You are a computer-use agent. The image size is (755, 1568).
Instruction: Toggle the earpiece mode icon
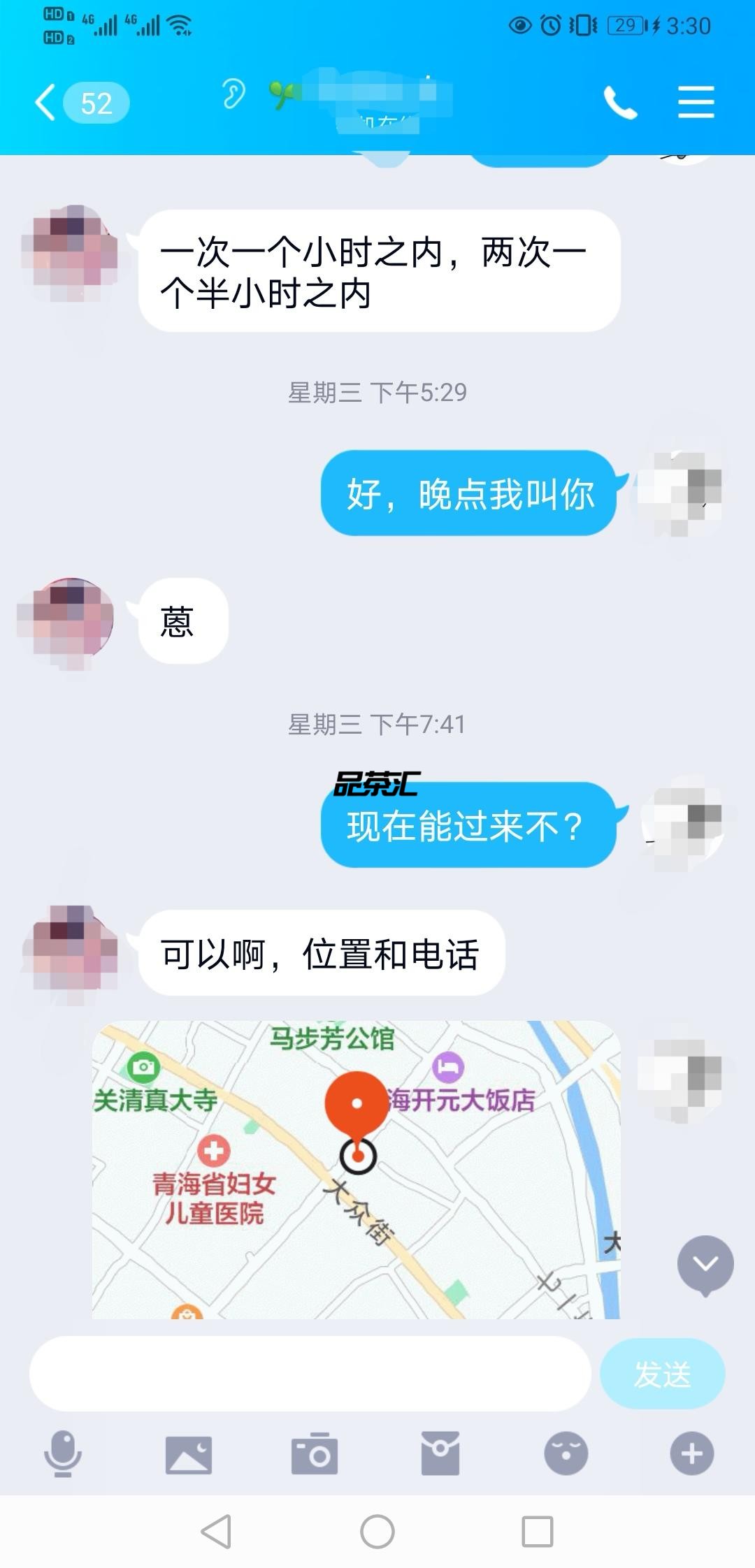click(233, 94)
